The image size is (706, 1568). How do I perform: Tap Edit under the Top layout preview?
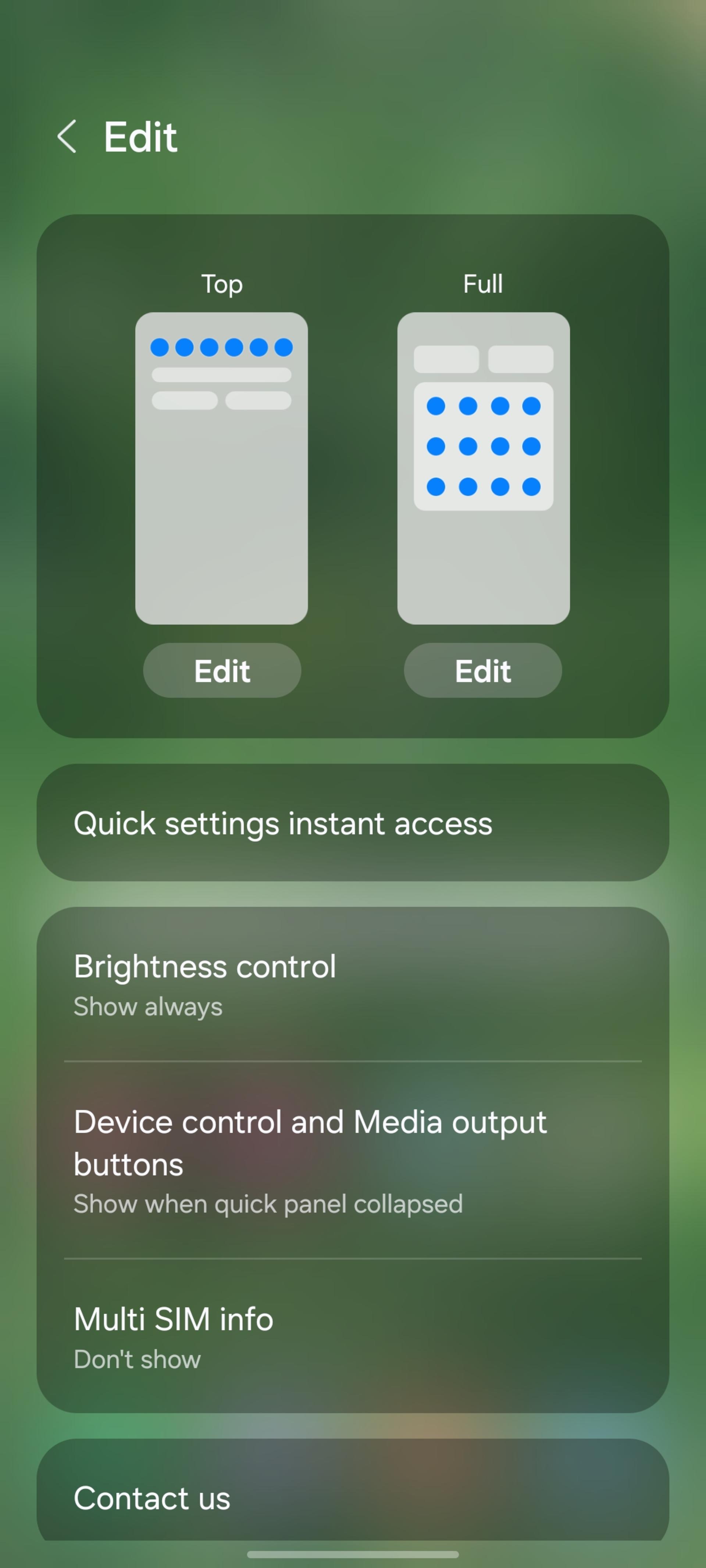point(222,670)
